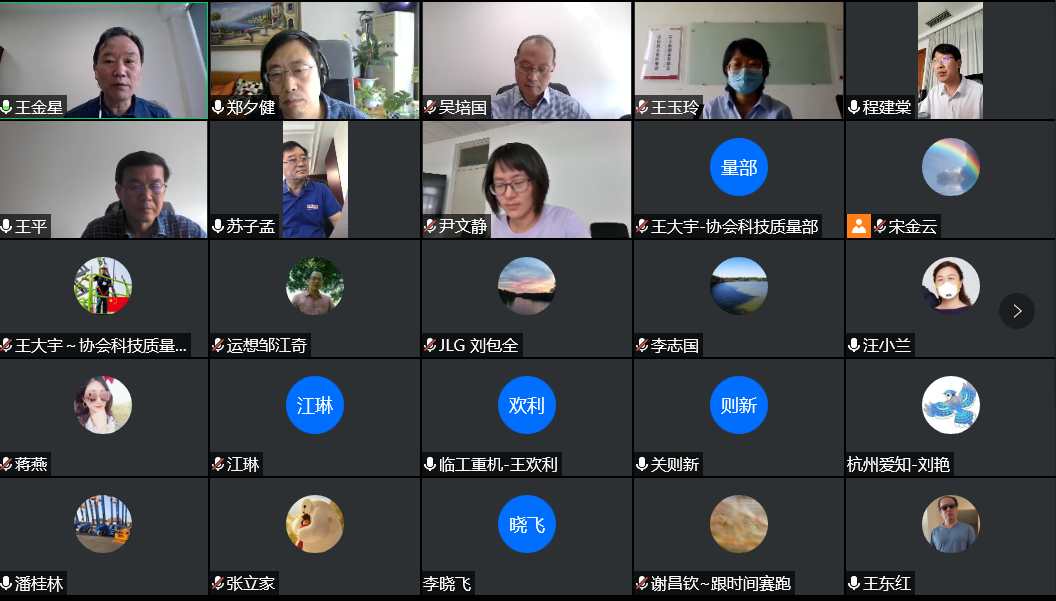Open 王平's video tile

104,180
